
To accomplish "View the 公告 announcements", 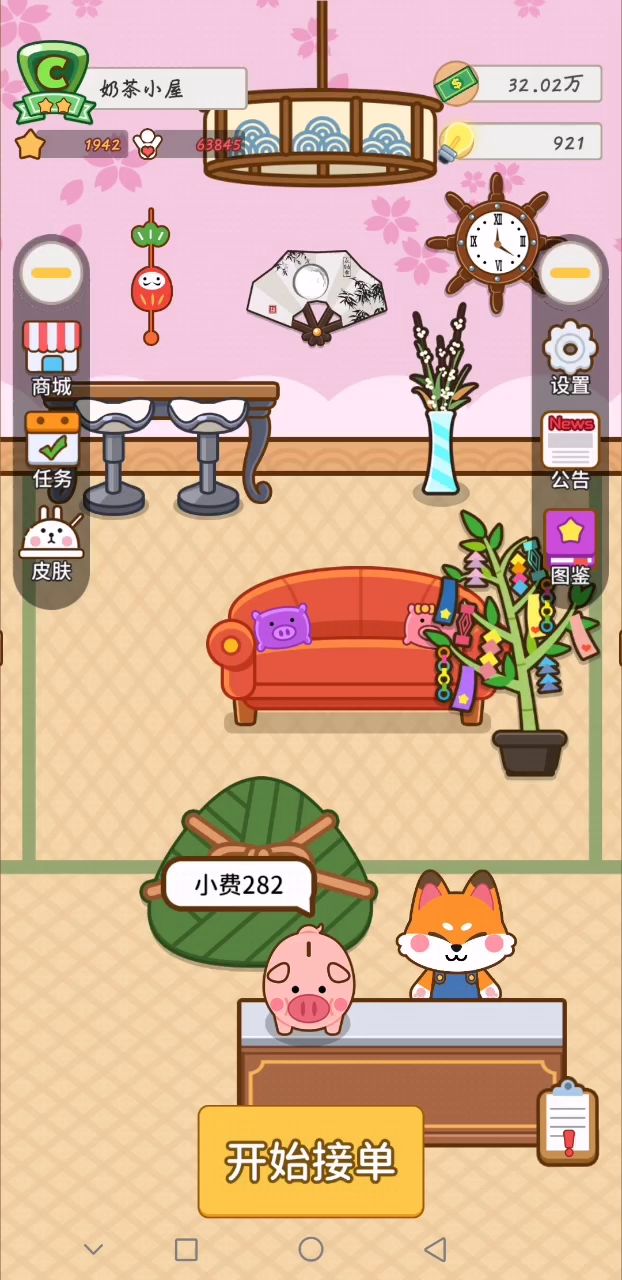I will click(x=570, y=451).
